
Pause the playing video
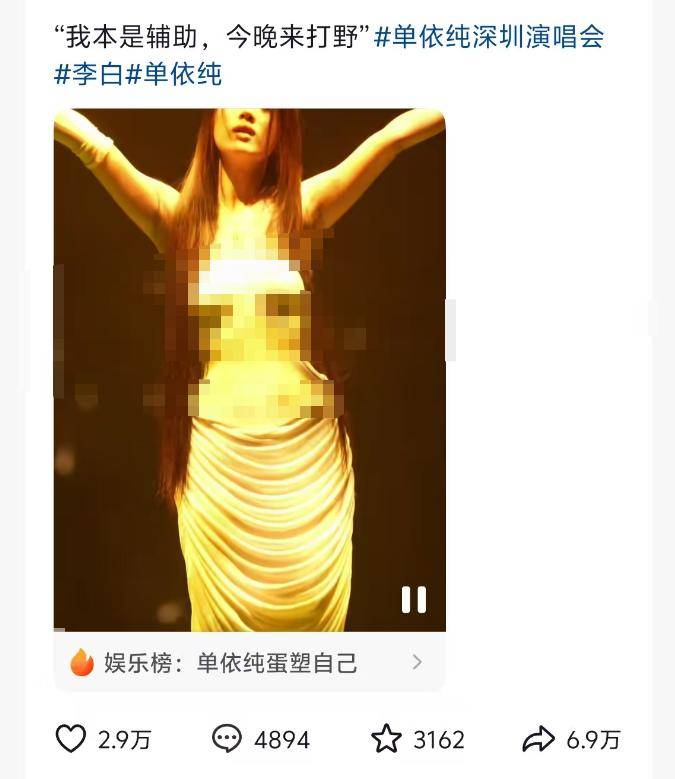coord(413,599)
